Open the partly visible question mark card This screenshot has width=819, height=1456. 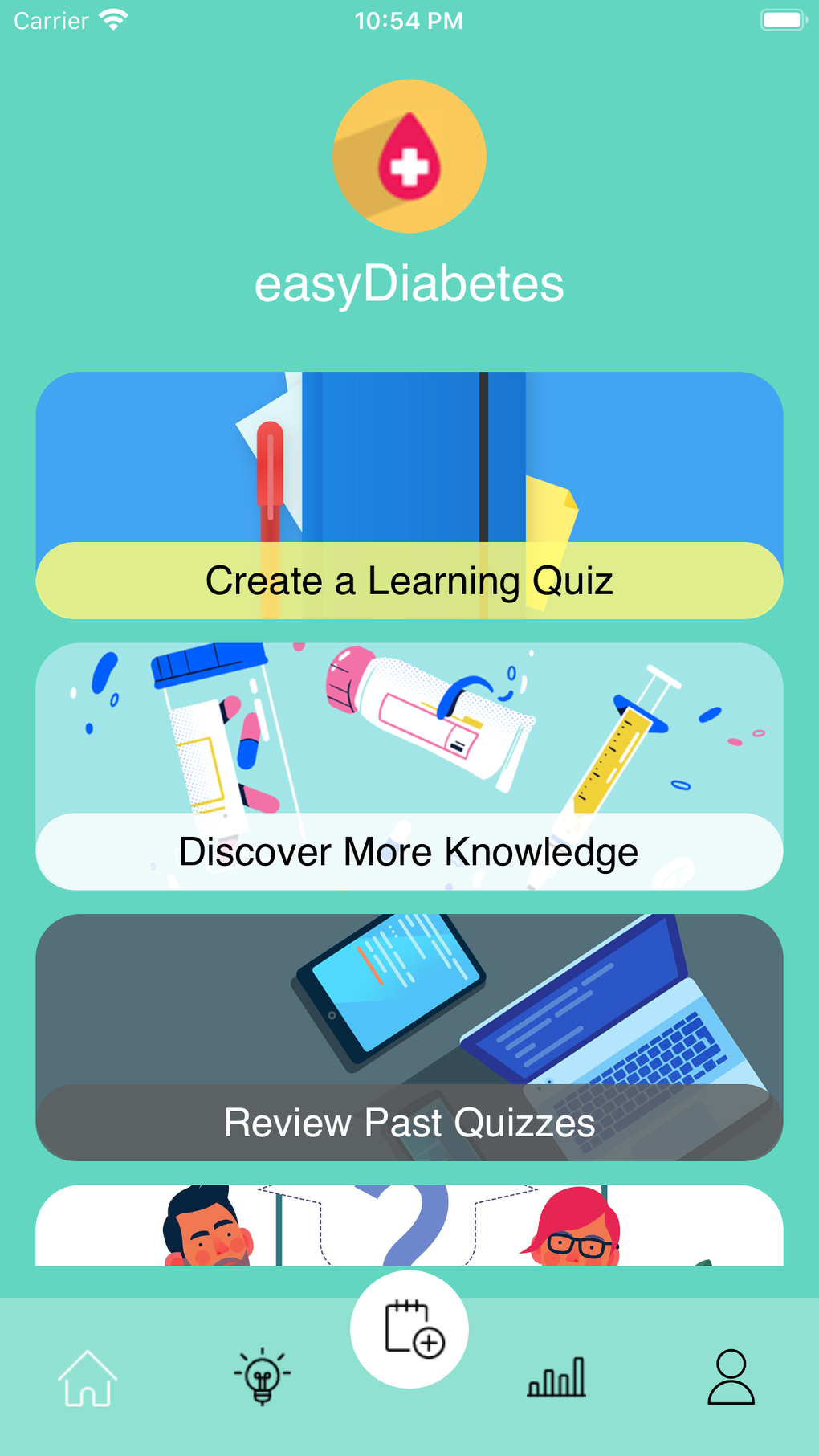tap(409, 1226)
